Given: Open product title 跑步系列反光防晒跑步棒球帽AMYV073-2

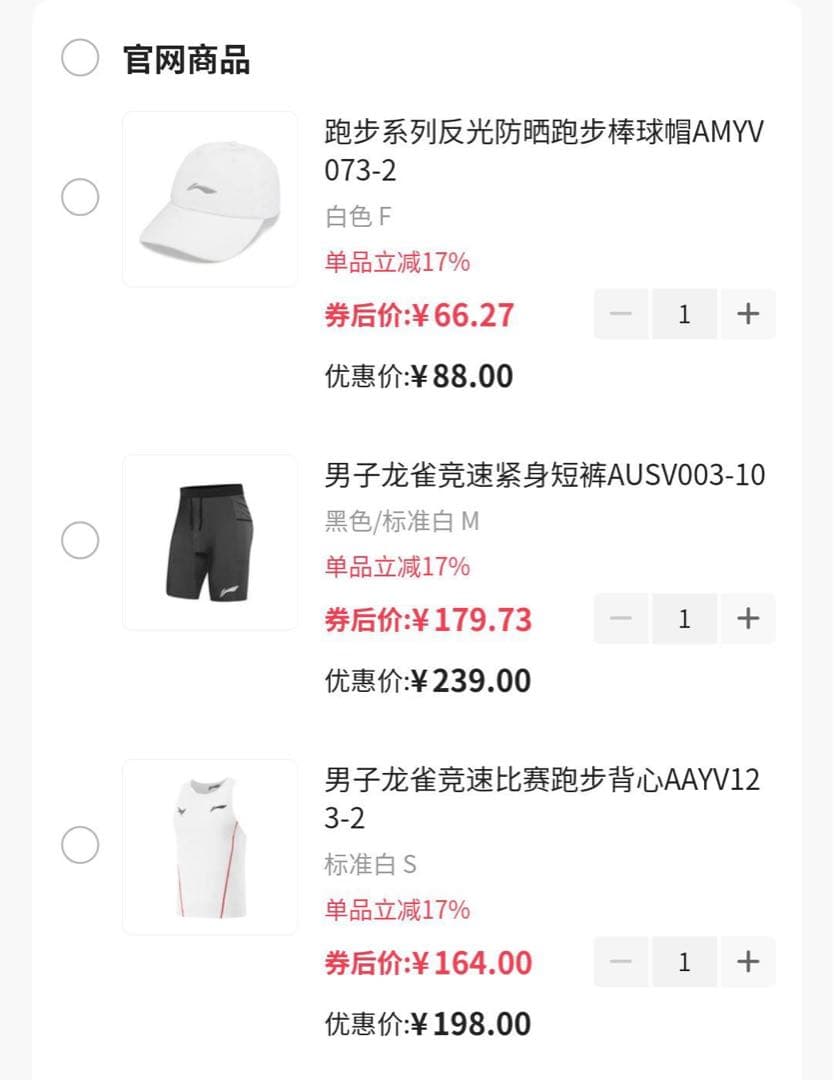Looking at the screenshot, I should click(540, 152).
